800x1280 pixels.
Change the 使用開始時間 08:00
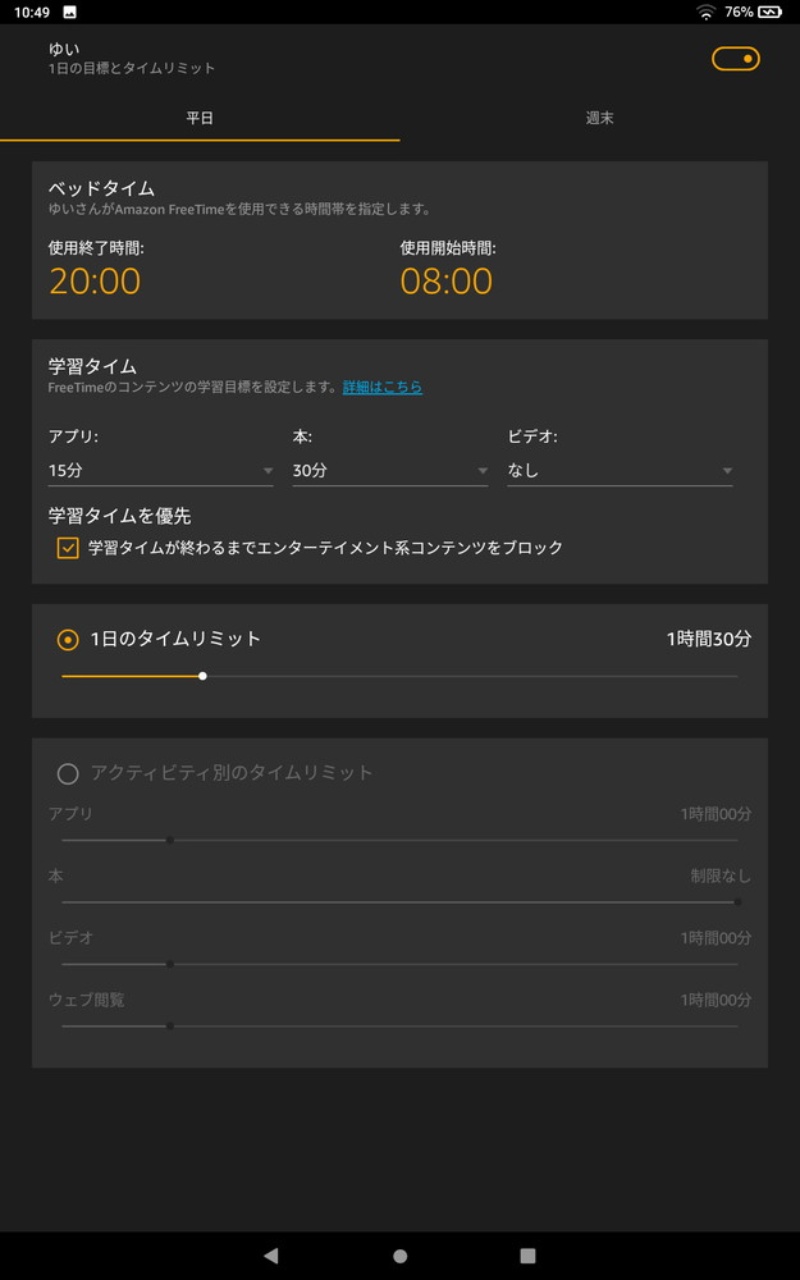[x=446, y=281]
